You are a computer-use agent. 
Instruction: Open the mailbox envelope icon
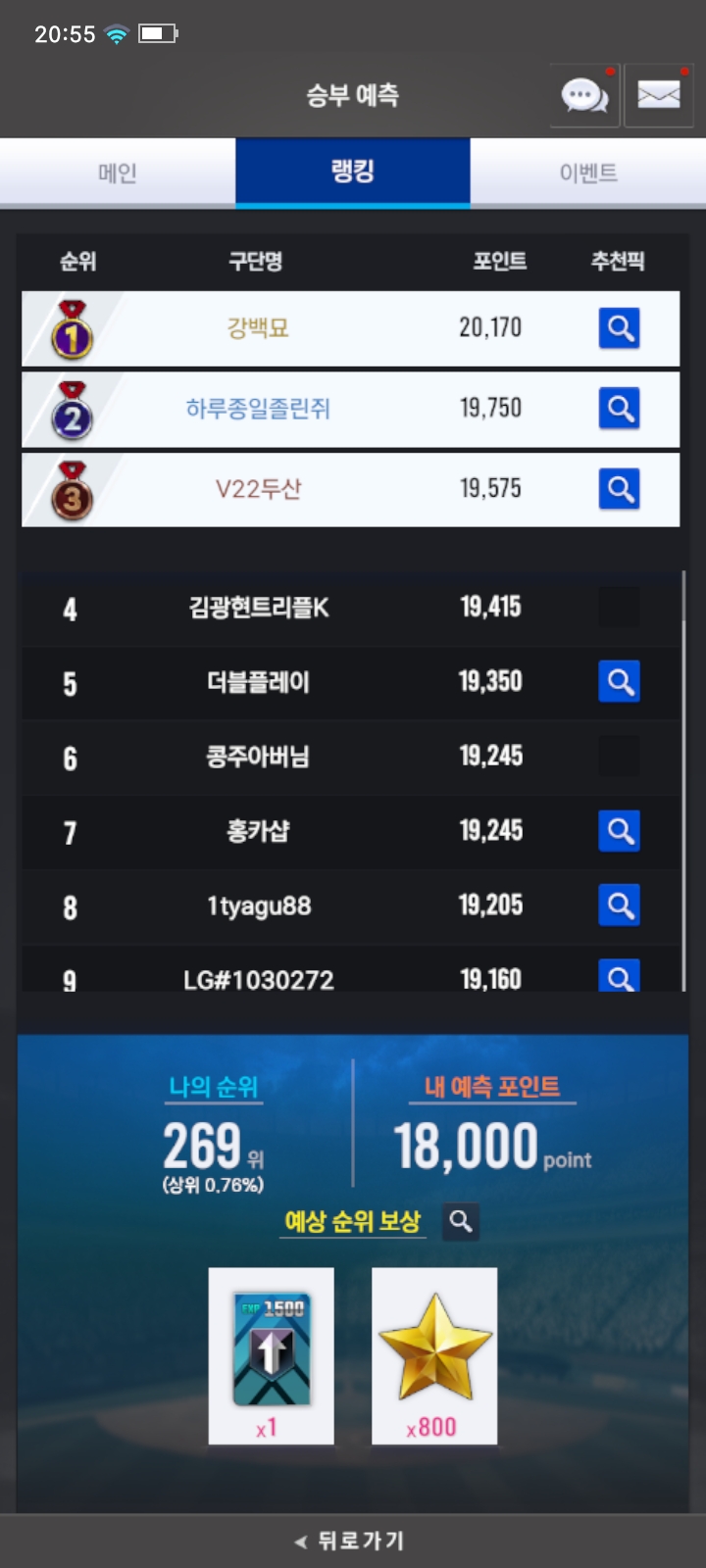pos(659,96)
